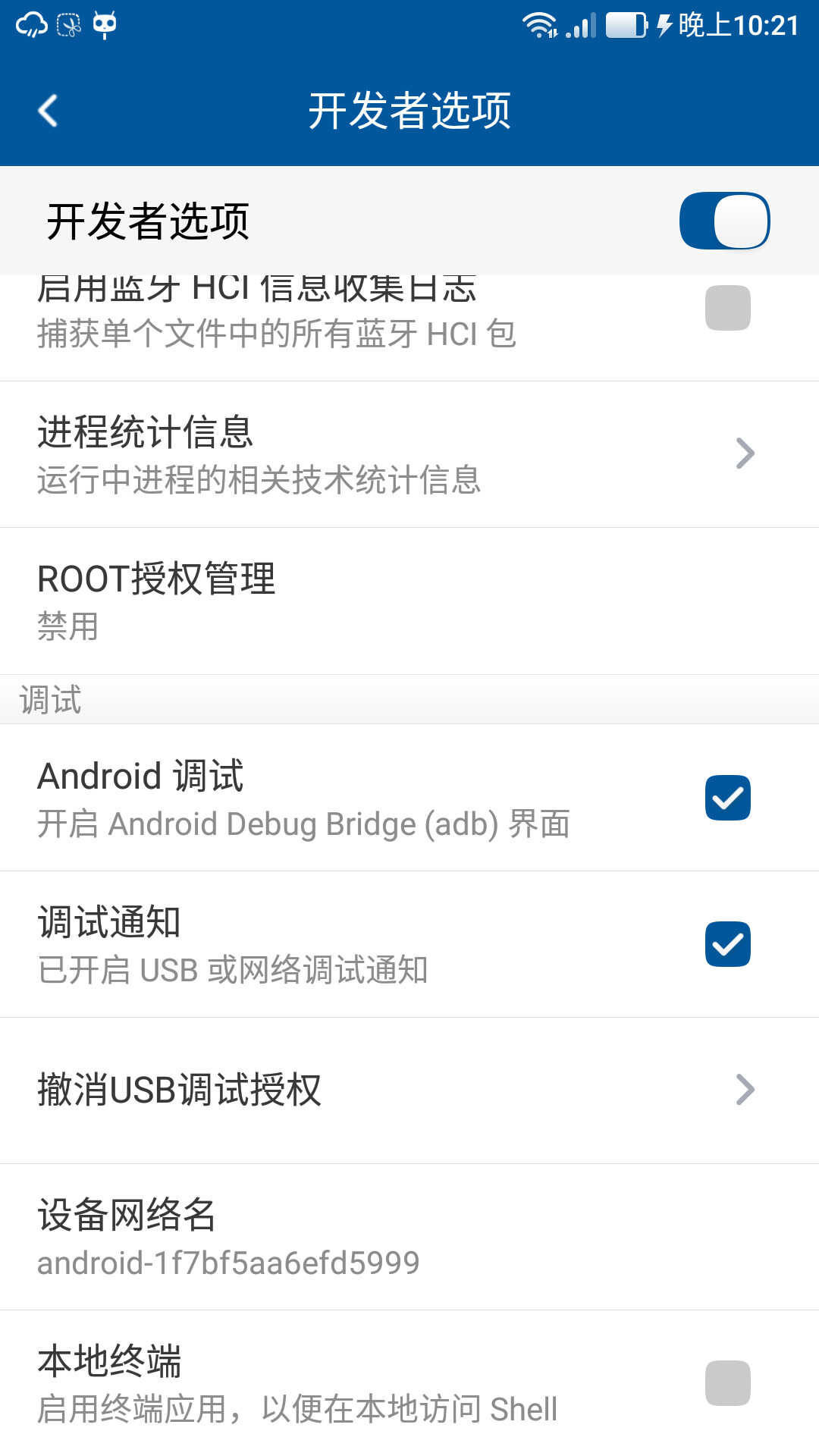Go back using the header arrow
This screenshot has width=819, height=1456.
48,111
